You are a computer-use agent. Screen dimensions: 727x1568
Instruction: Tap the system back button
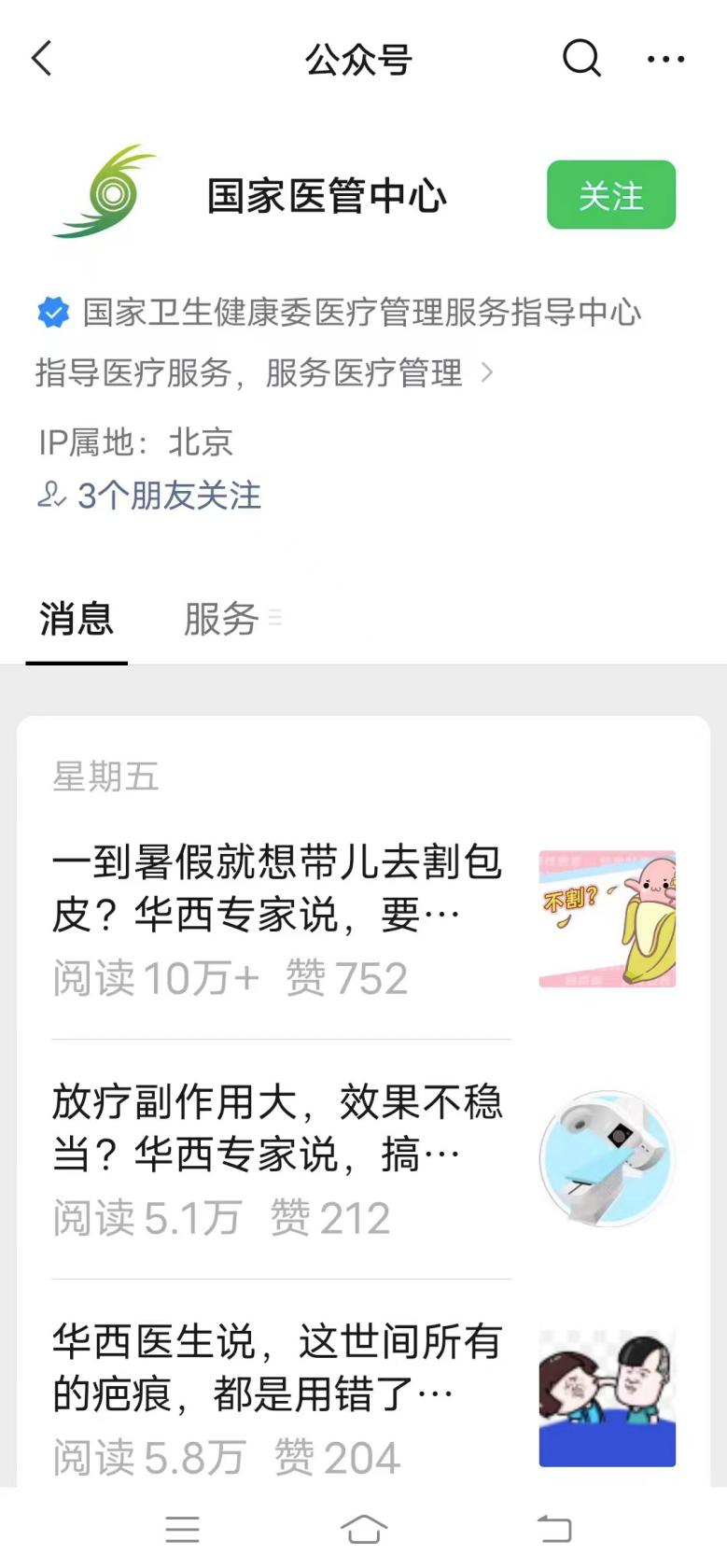click(x=554, y=1529)
